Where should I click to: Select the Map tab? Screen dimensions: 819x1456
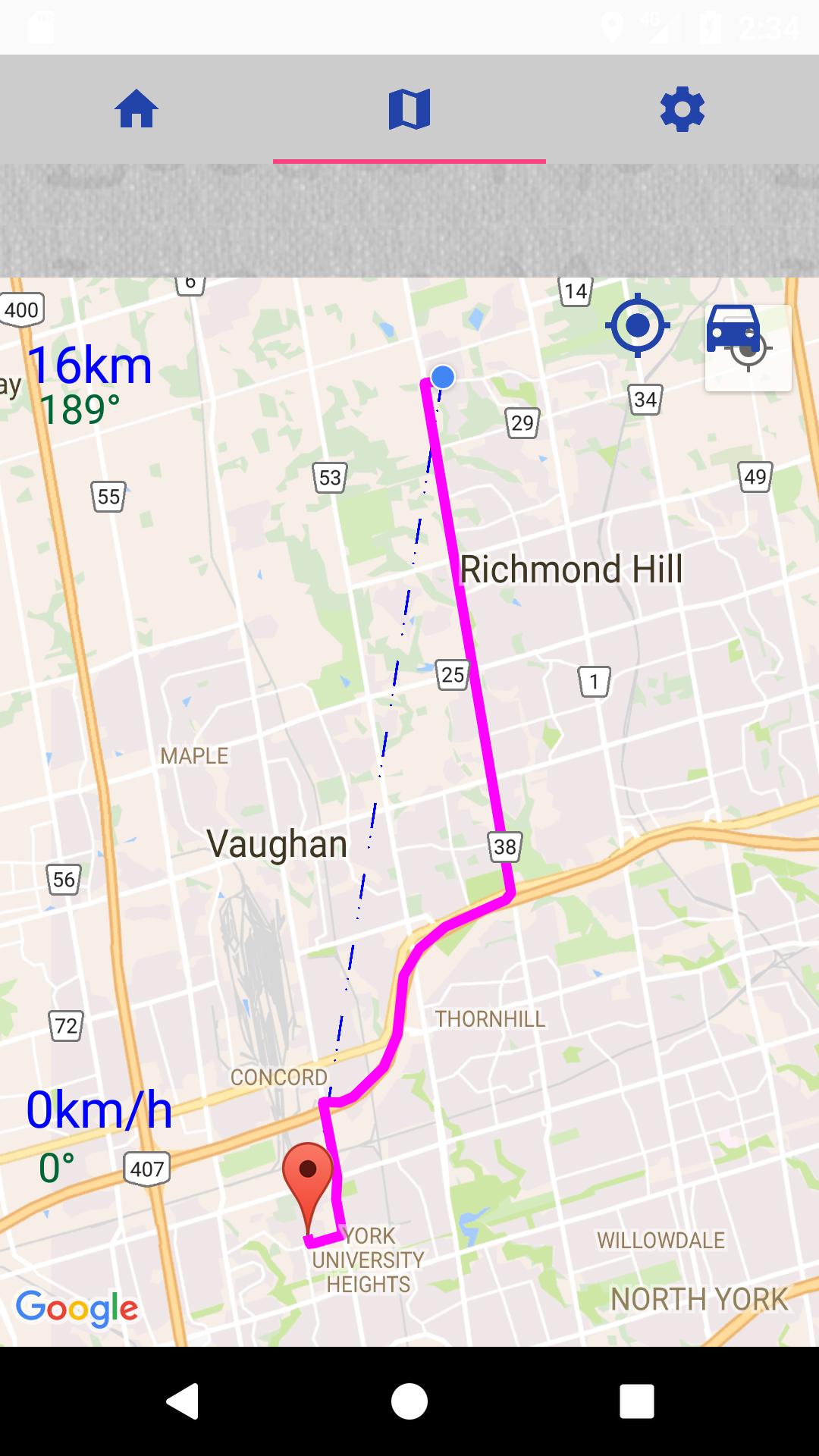coord(409,109)
